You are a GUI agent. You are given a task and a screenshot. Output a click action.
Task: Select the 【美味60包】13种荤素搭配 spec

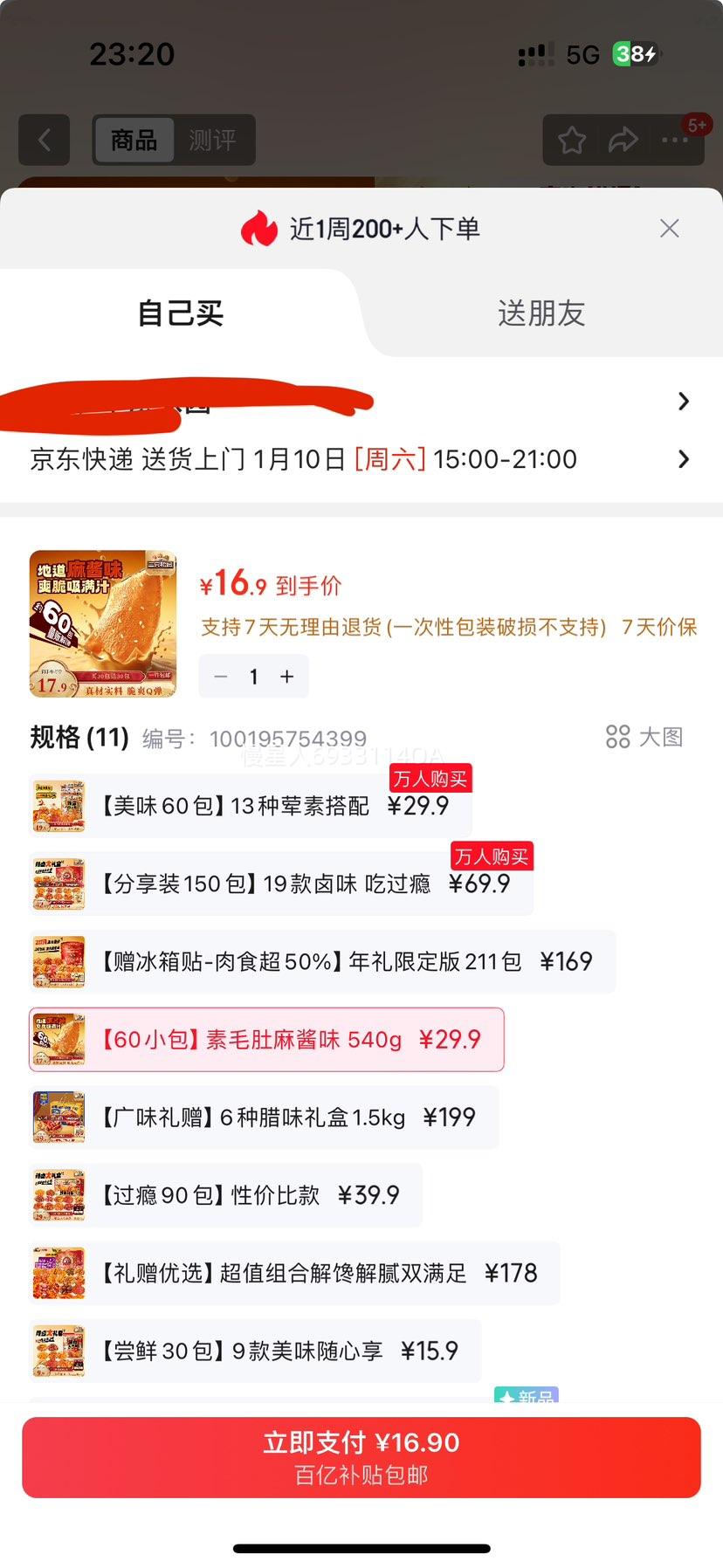tap(247, 805)
